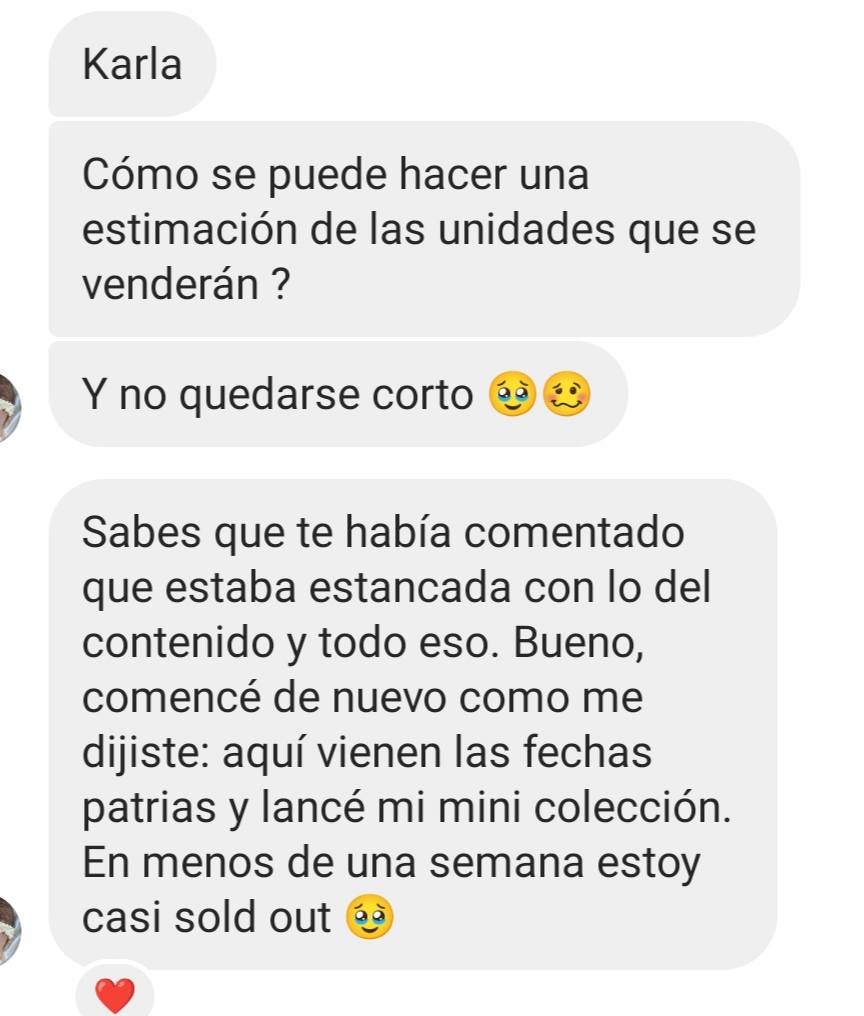Open the heart reaction under the last message
Image resolution: width=864 pixels, height=1016 pixels.
tap(114, 995)
